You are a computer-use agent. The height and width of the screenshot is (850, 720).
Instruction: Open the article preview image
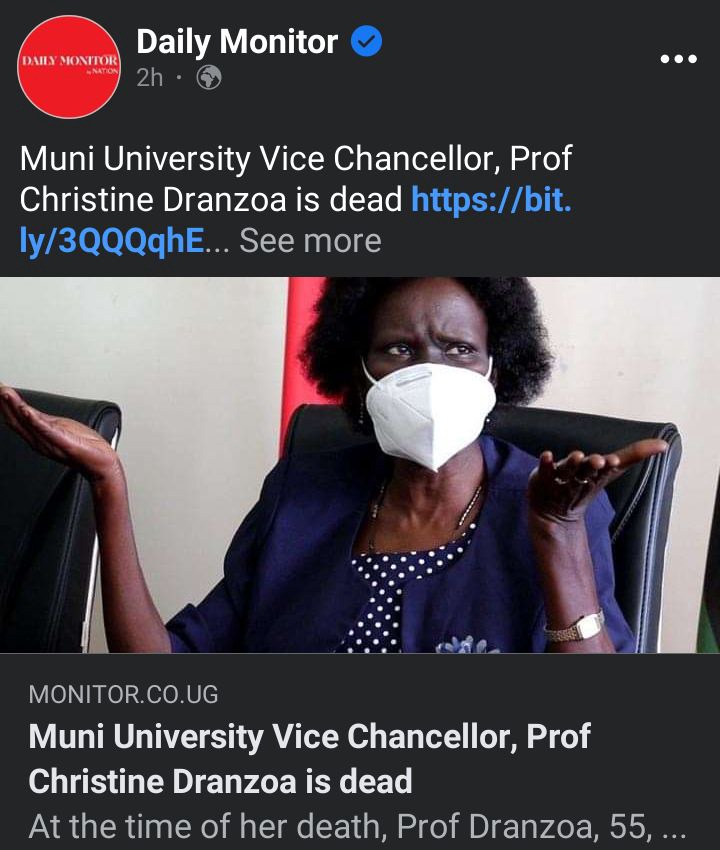coord(360,465)
